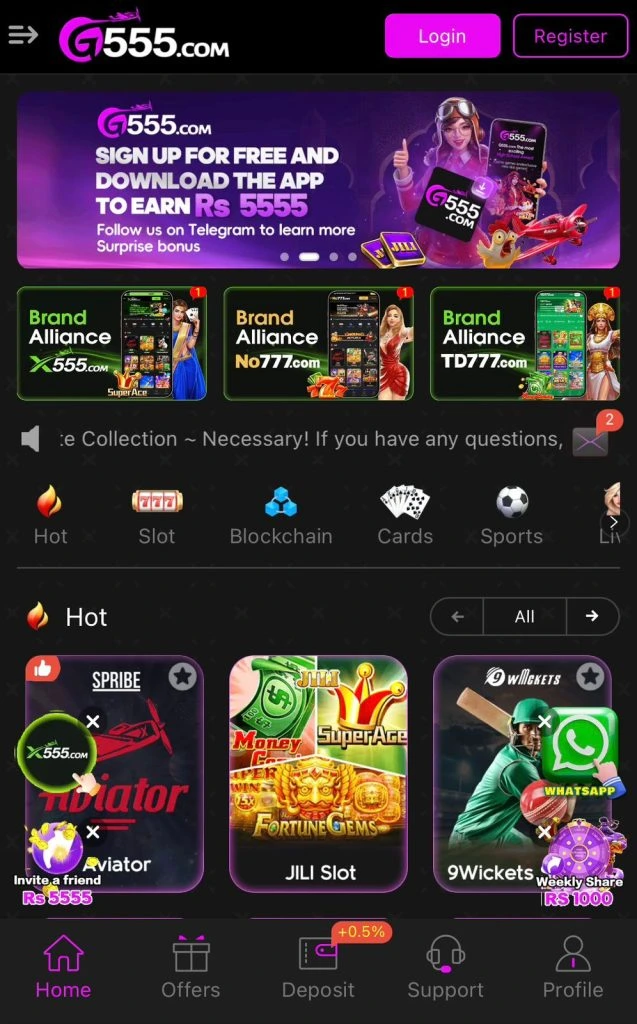This screenshot has height=1024, width=637.
Task: Dismiss the floating WhatsApp widget
Action: [545, 721]
